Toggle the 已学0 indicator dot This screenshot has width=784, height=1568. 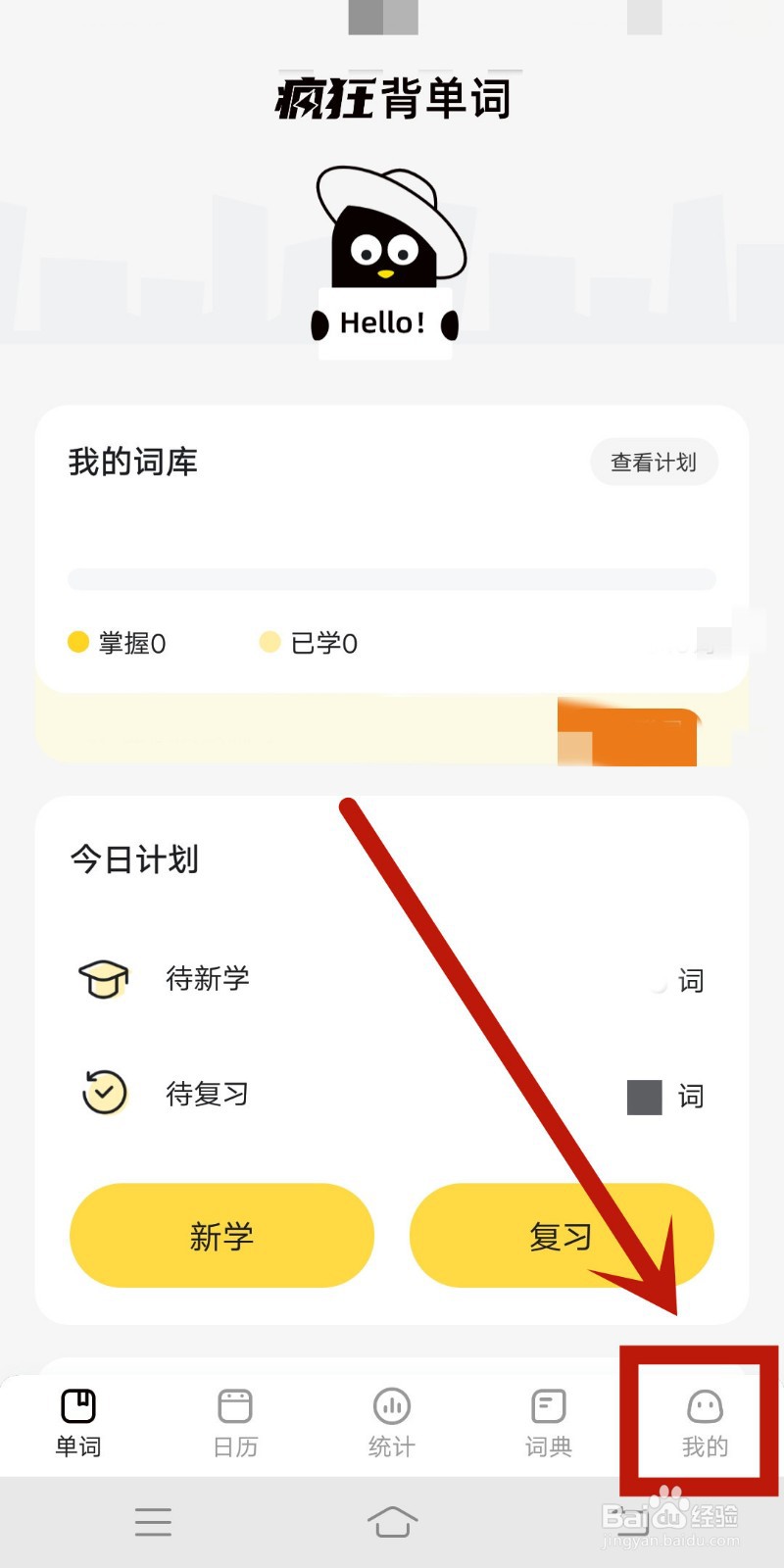point(269,642)
